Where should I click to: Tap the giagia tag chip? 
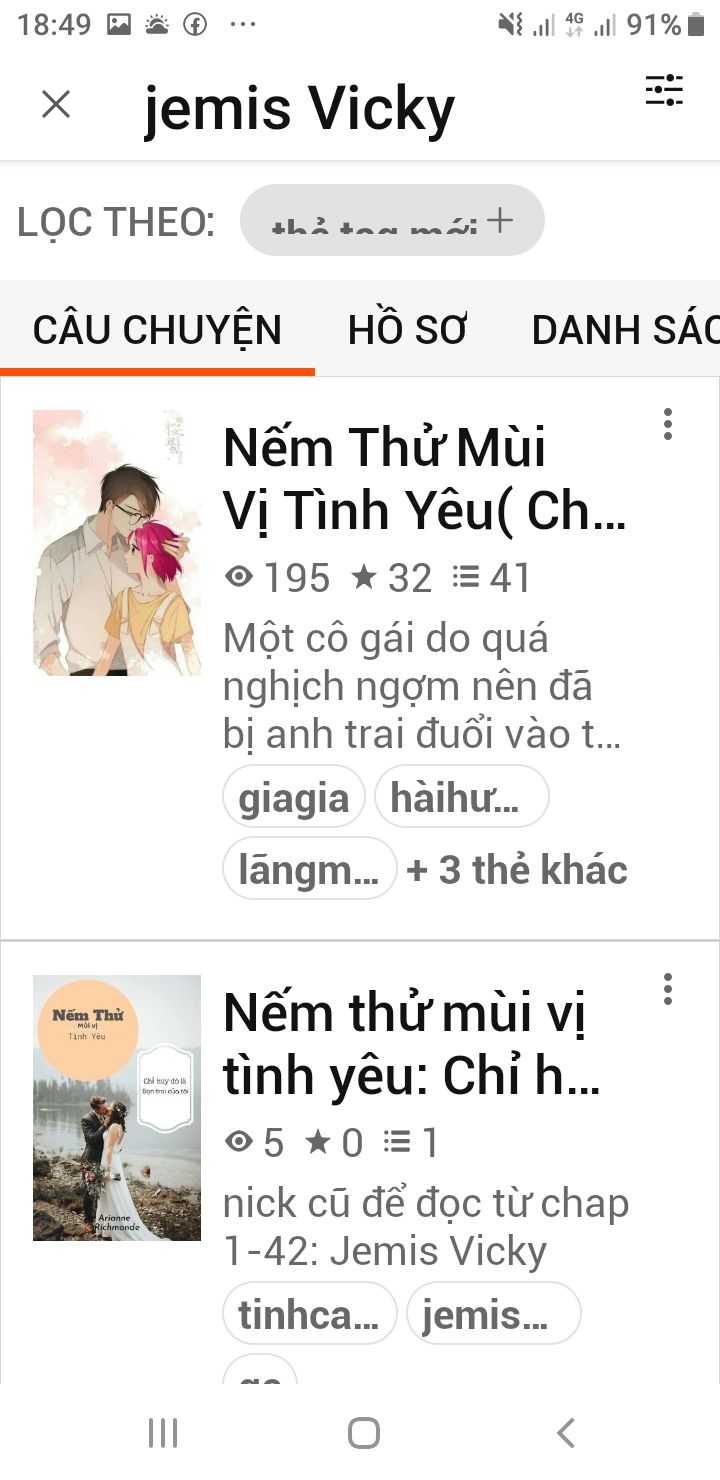tap(293, 797)
